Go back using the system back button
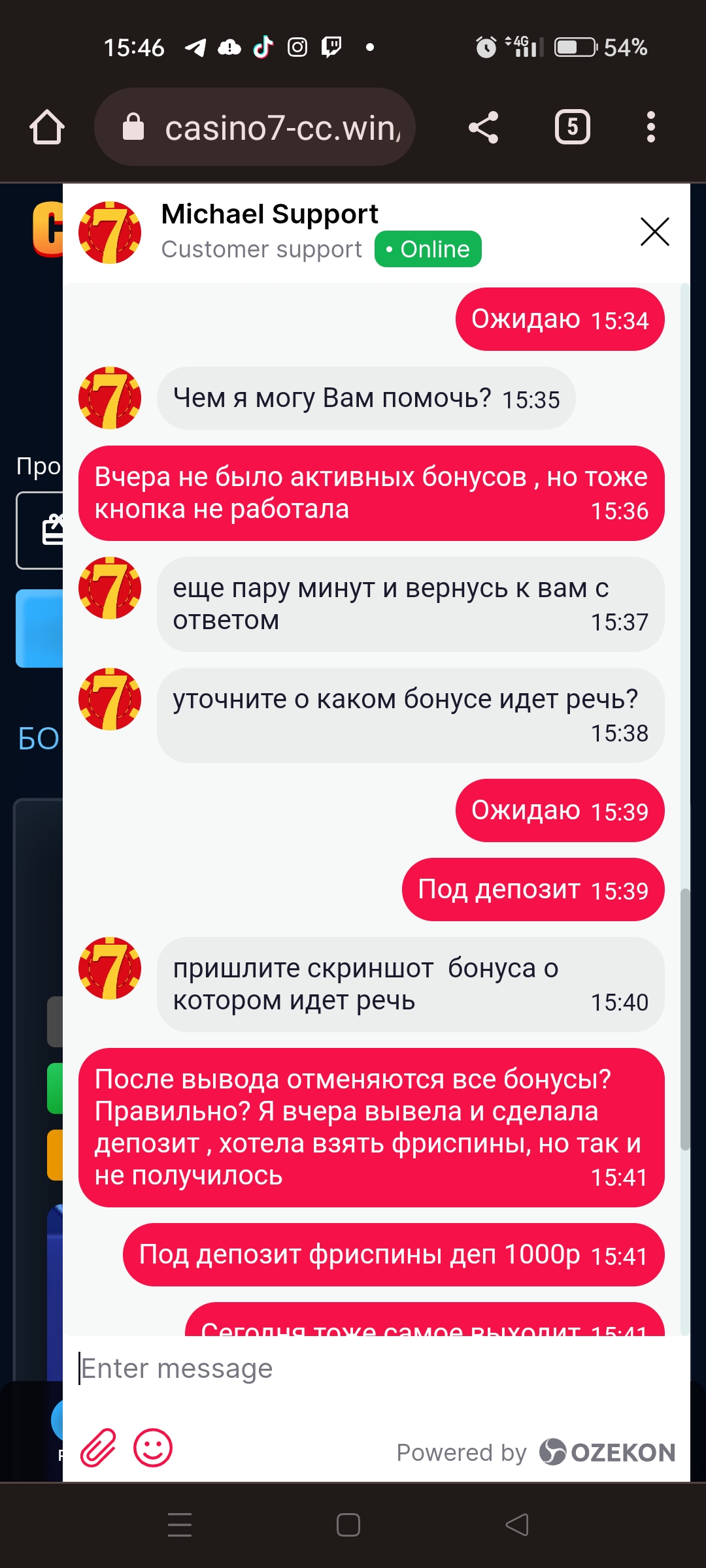 (x=517, y=1525)
